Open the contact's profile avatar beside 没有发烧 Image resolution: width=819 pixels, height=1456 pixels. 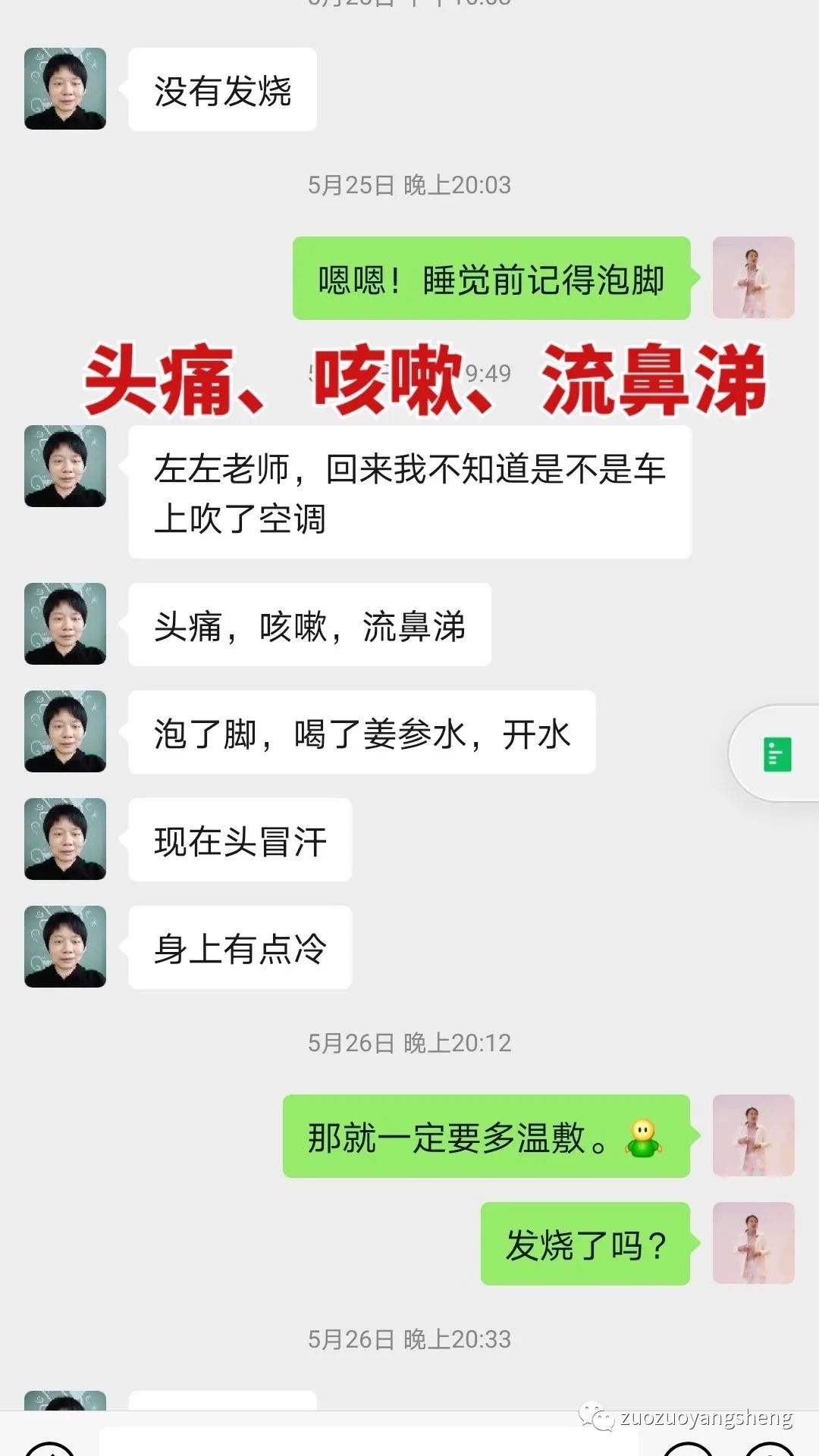[x=65, y=87]
